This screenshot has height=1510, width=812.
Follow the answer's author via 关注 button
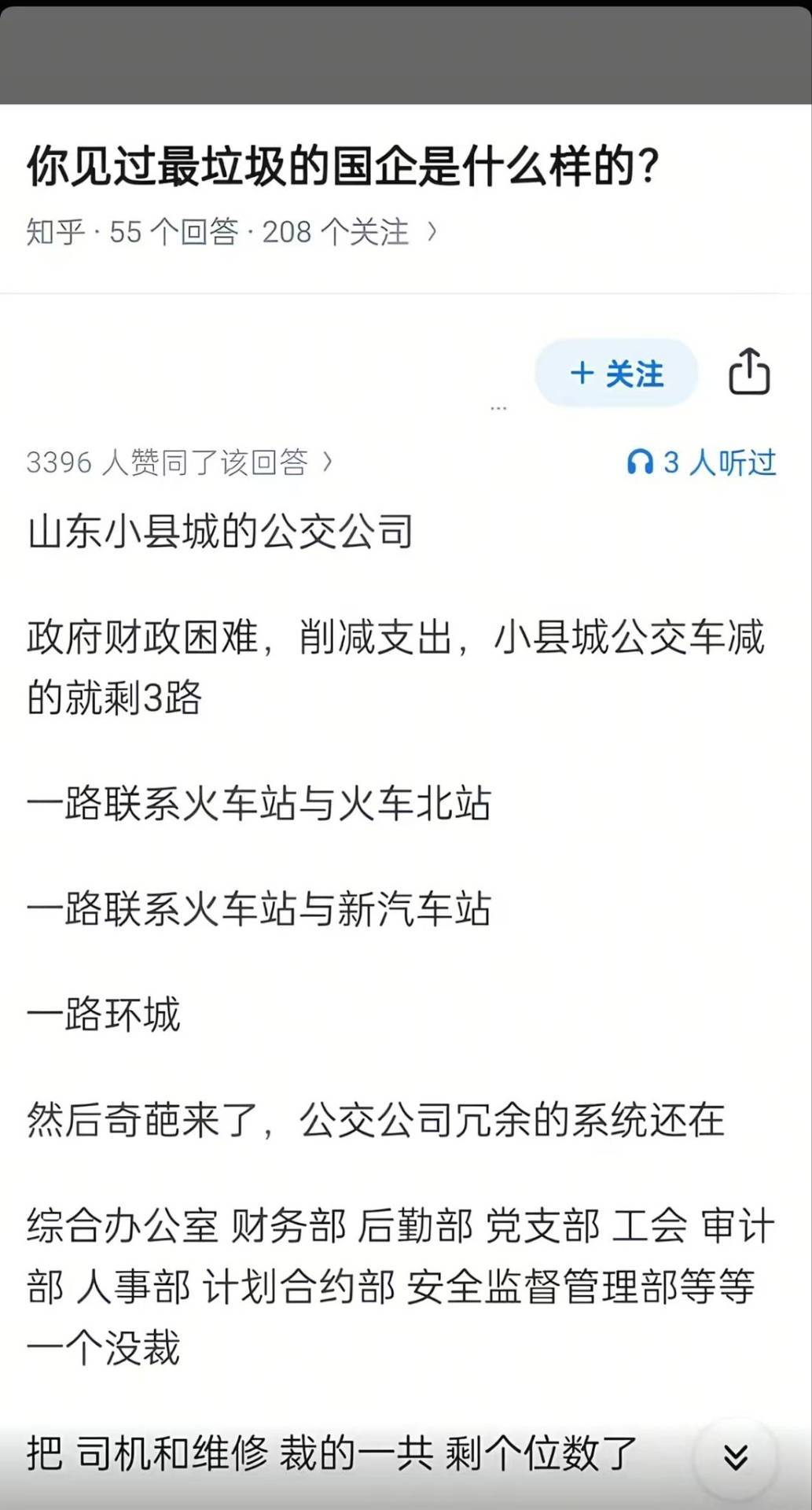(x=616, y=374)
